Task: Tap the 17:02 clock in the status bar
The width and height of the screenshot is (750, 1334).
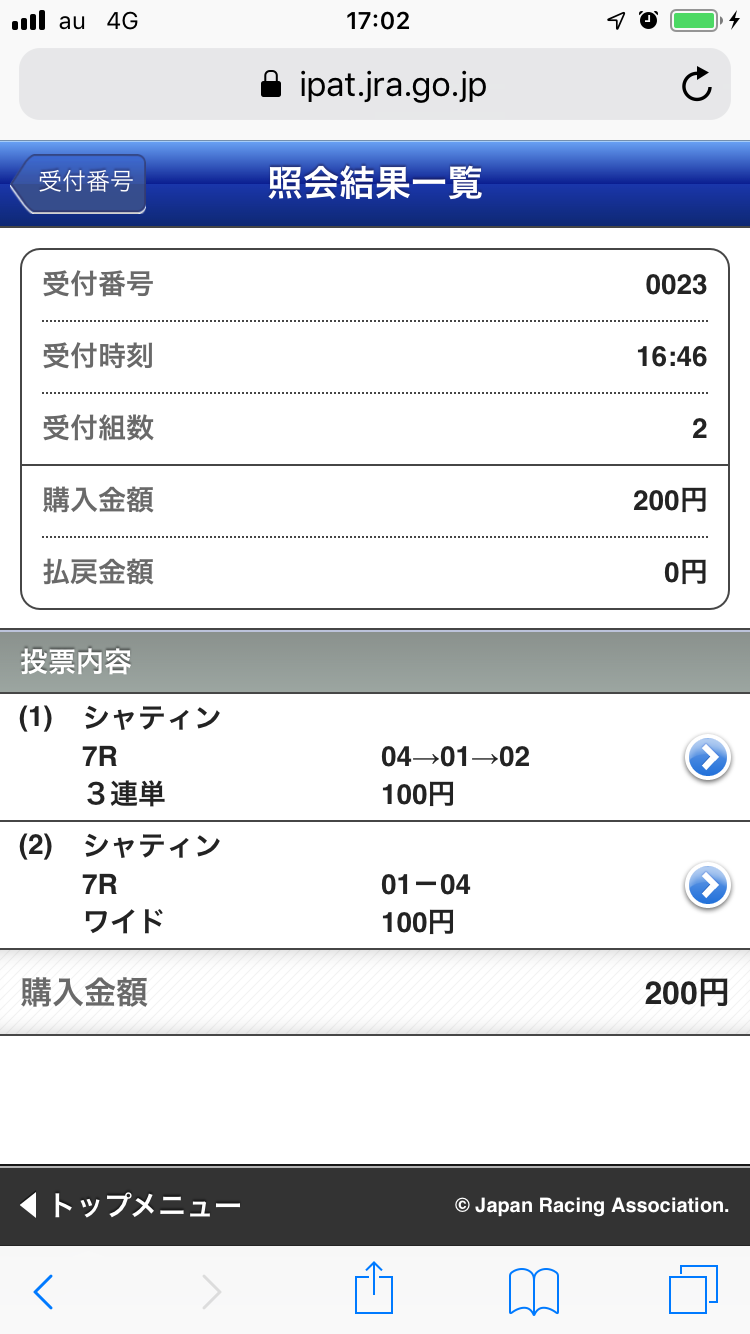Action: (x=378, y=20)
